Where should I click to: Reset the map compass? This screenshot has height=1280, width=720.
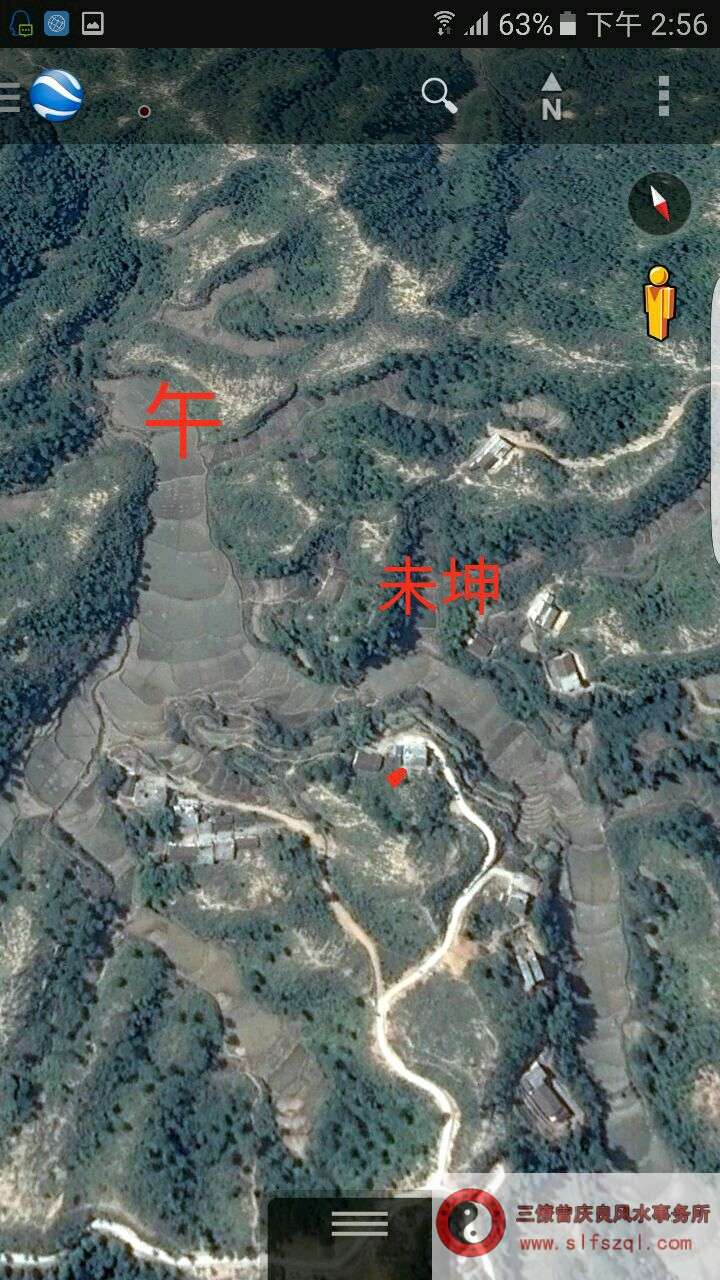[660, 204]
